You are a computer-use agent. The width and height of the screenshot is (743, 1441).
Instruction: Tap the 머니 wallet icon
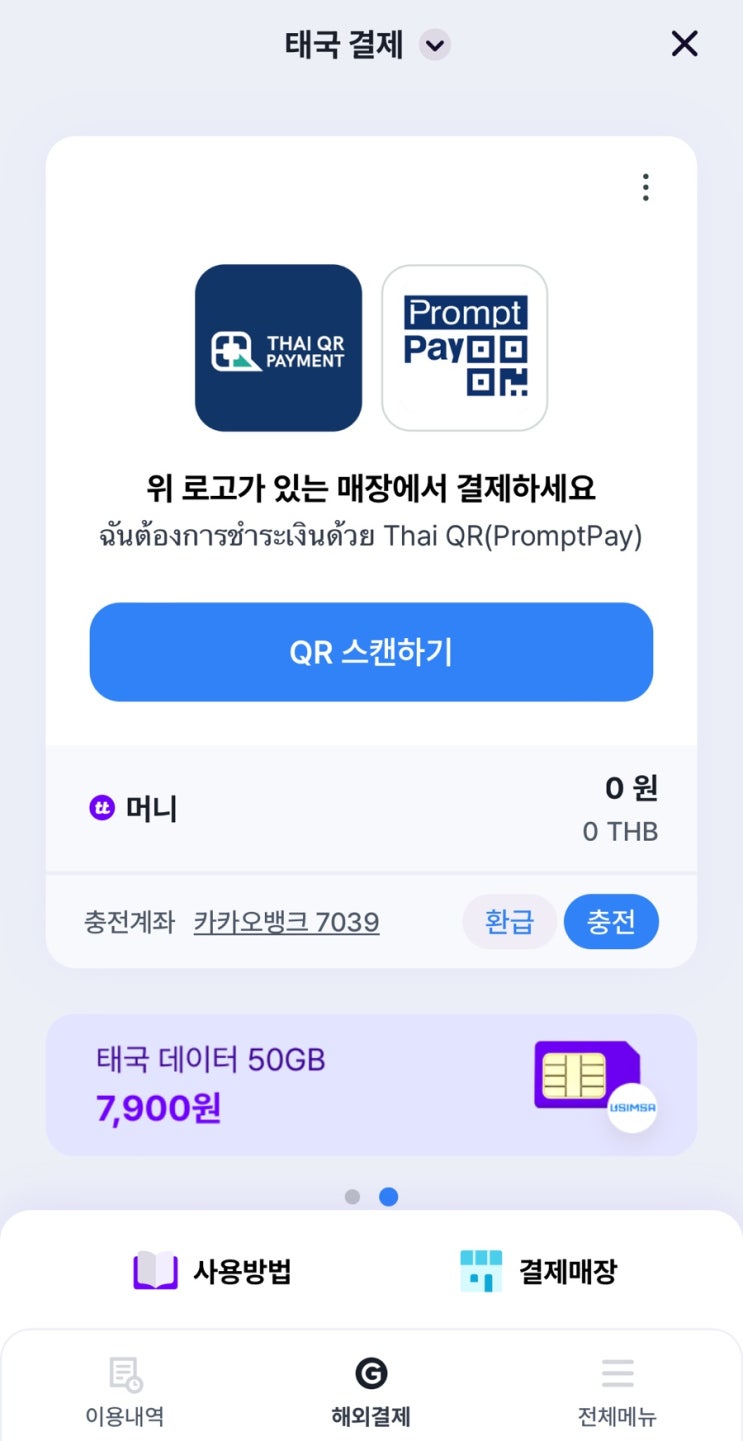(101, 808)
